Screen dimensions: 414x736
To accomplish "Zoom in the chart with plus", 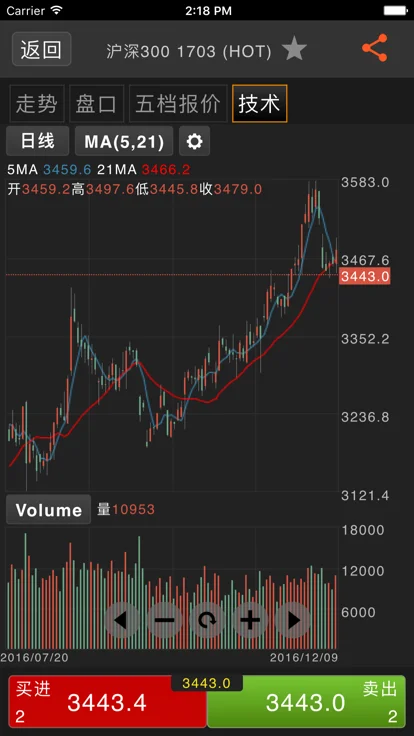I will (250, 620).
